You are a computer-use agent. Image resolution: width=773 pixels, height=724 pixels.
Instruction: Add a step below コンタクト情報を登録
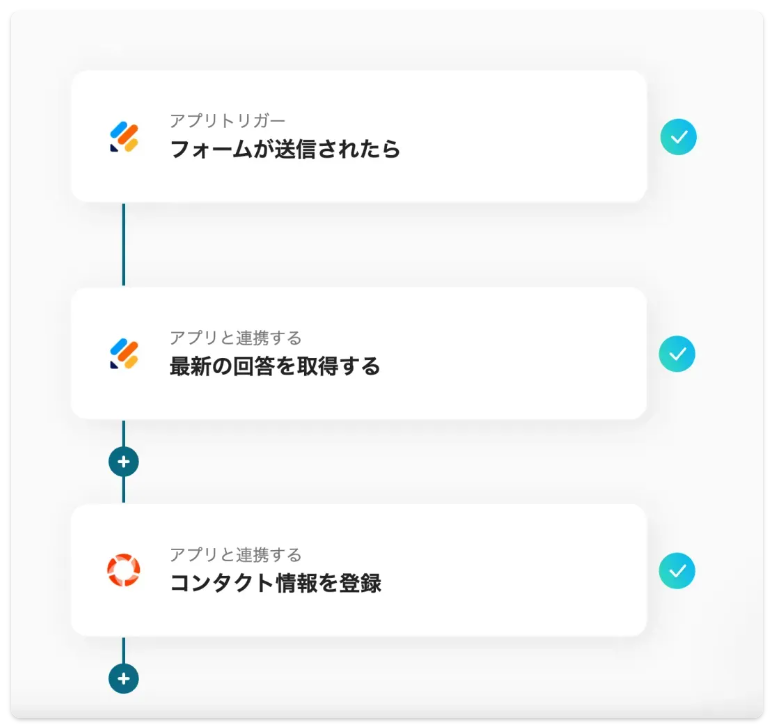pos(123,679)
